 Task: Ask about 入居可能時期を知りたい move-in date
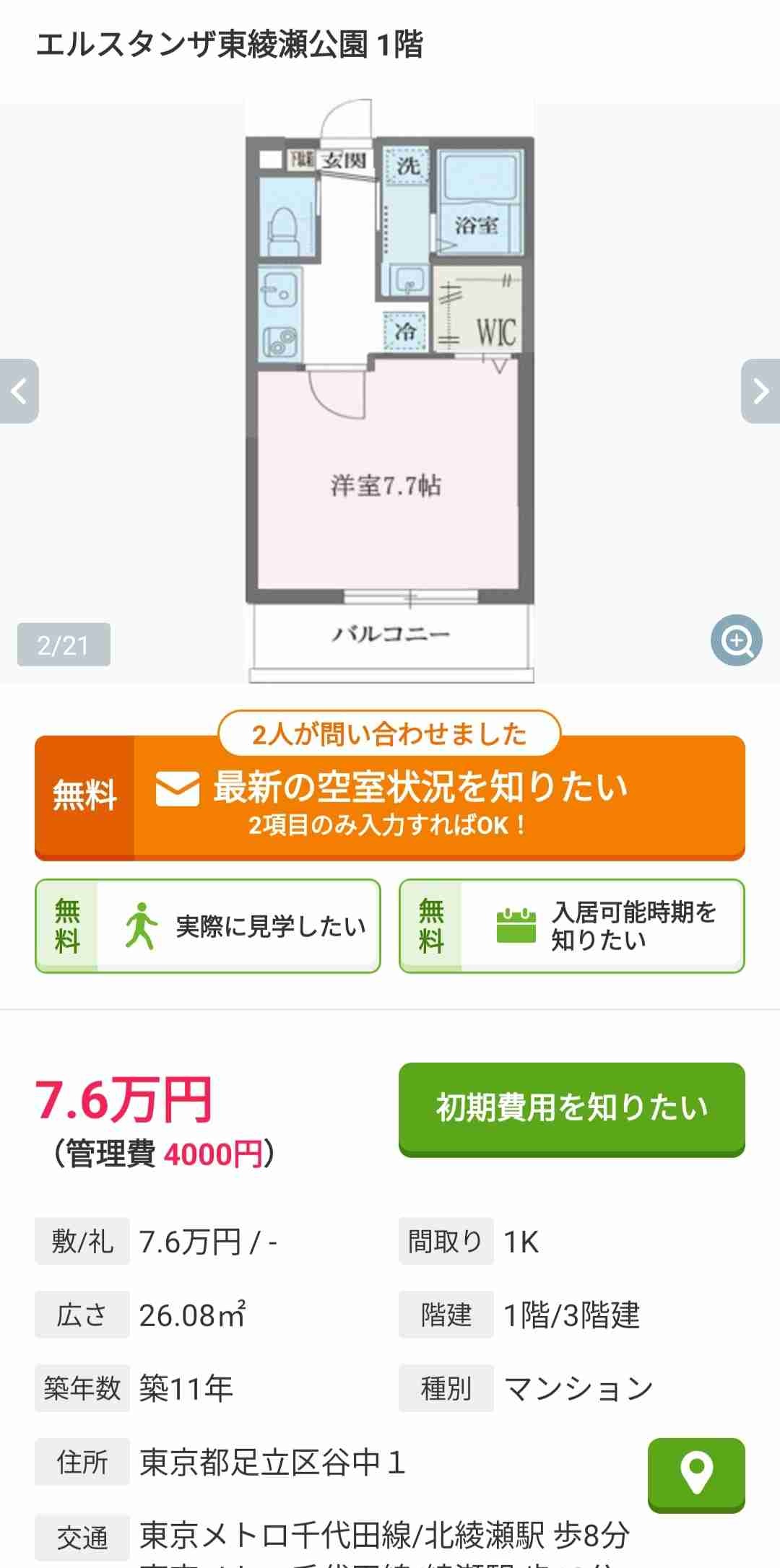point(572,925)
